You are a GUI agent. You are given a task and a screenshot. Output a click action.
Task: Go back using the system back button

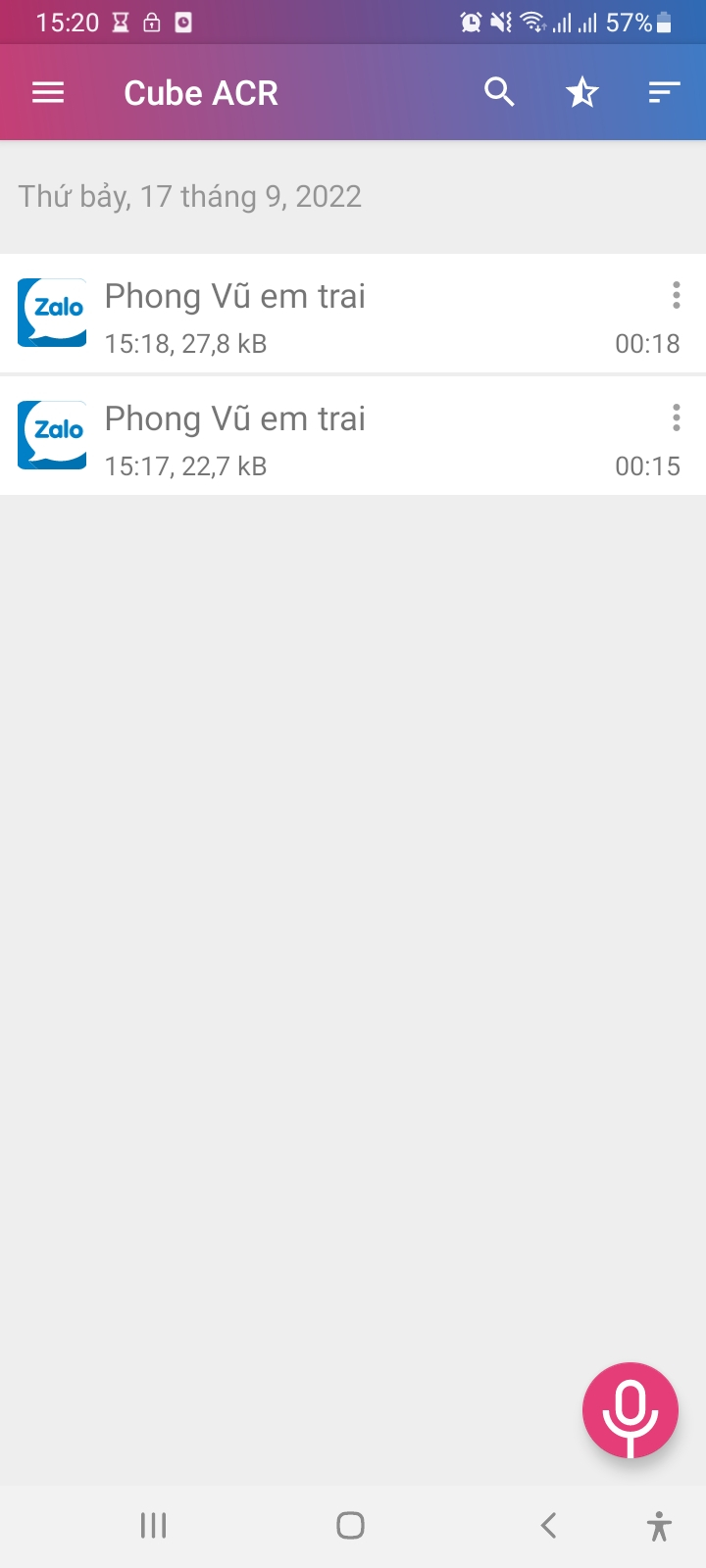click(548, 1525)
